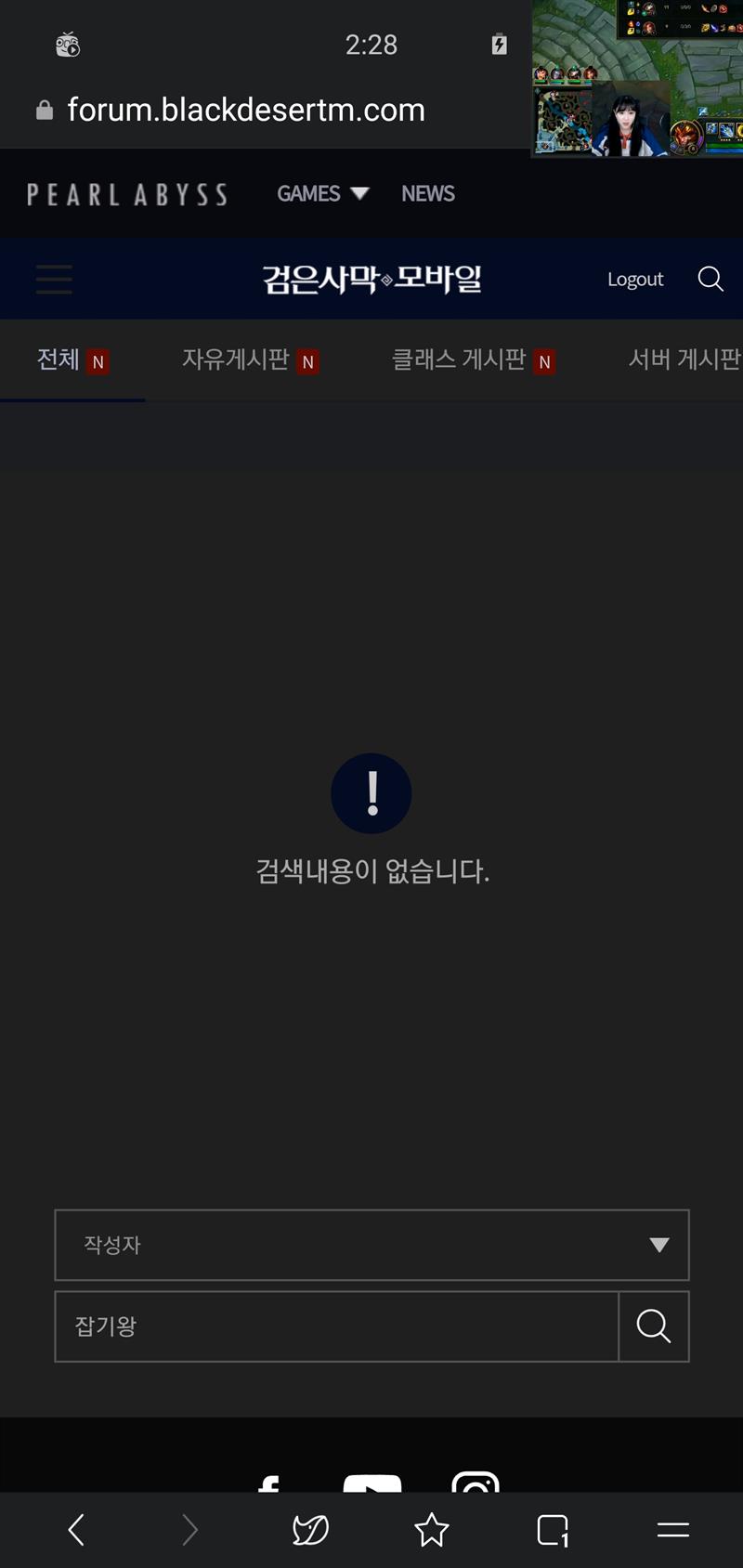Image resolution: width=743 pixels, height=1568 pixels.
Task: Tap the header search magnifier icon
Action: (x=710, y=279)
